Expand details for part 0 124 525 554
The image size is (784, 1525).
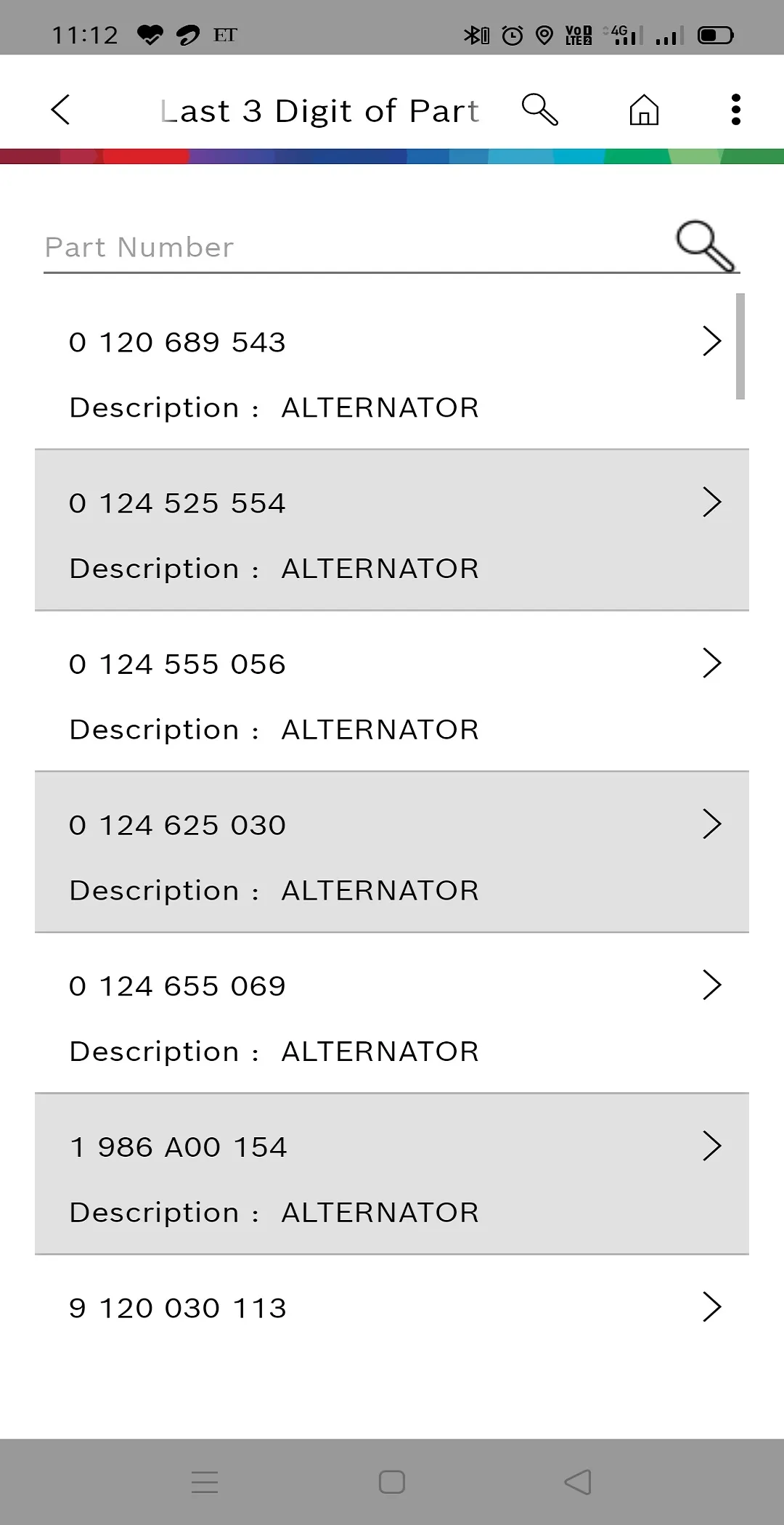(712, 502)
